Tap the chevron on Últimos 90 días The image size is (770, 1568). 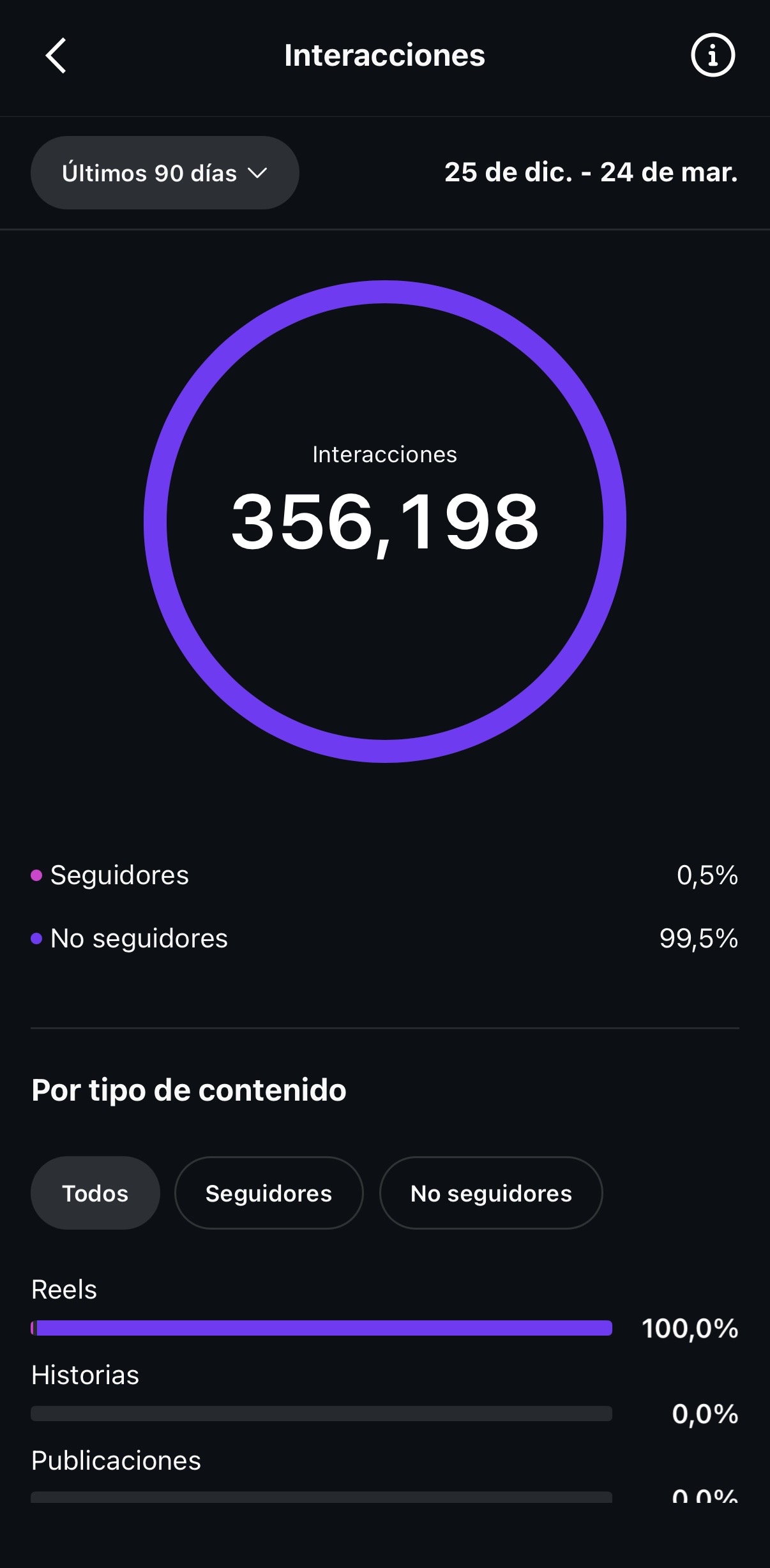tap(259, 172)
